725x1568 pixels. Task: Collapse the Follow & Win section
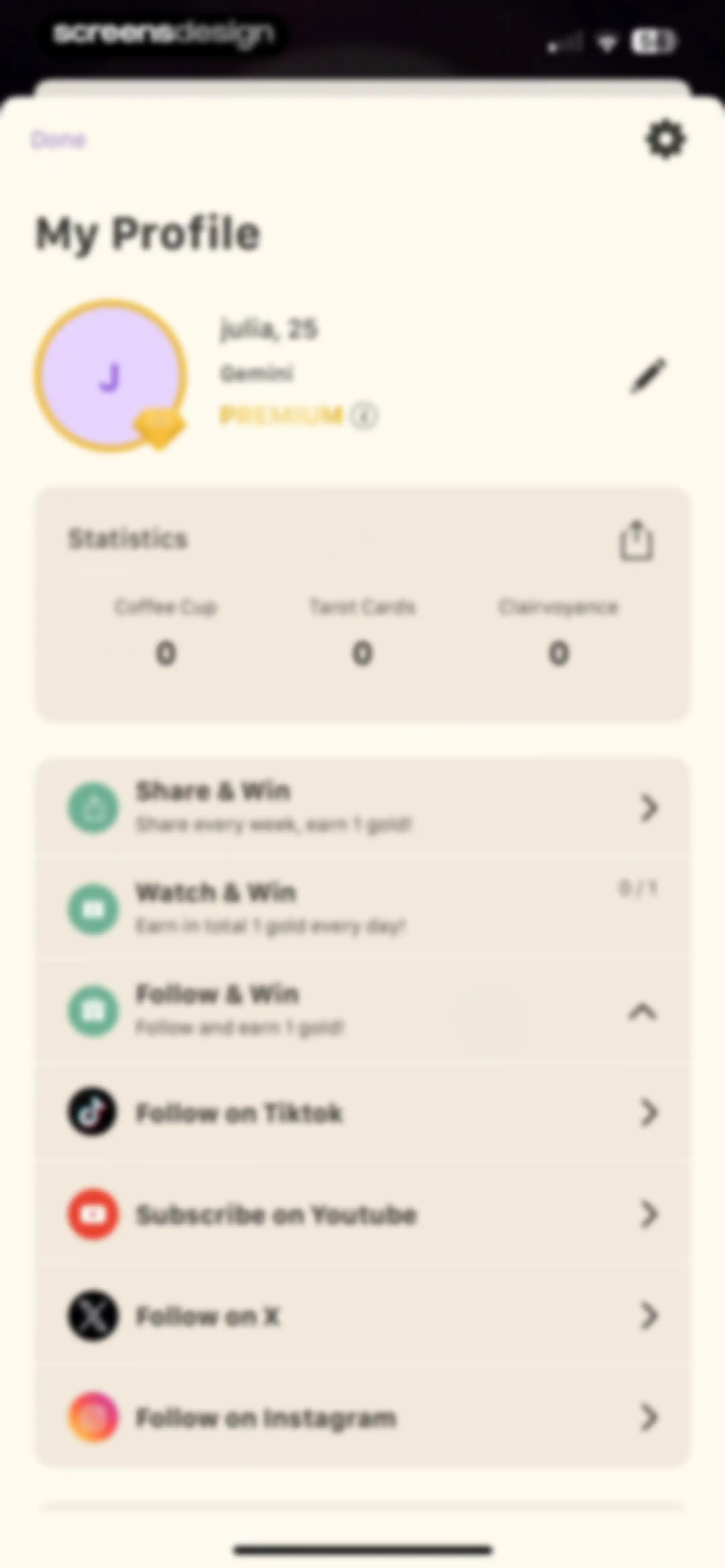click(x=642, y=1012)
